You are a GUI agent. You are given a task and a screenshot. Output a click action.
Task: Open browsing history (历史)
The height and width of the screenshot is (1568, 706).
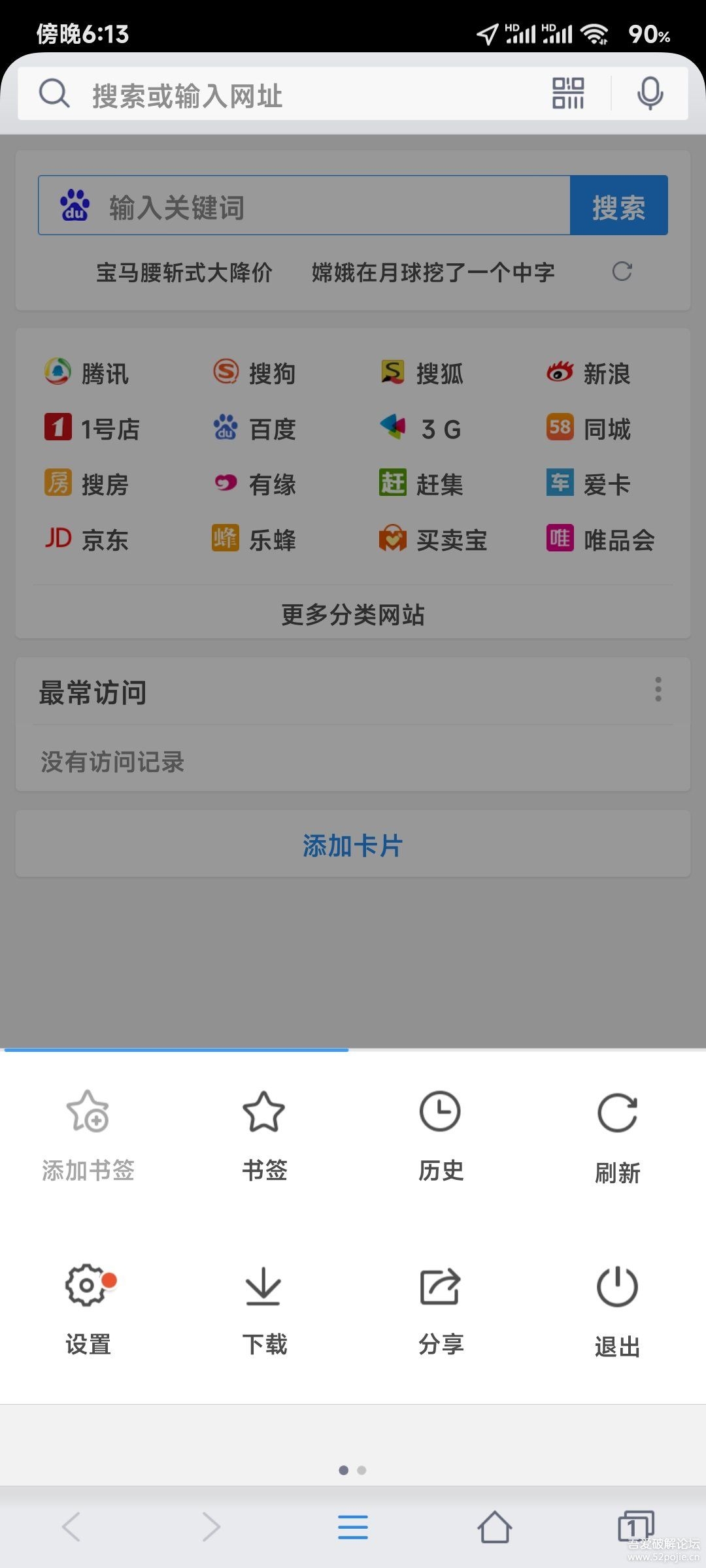(441, 1136)
